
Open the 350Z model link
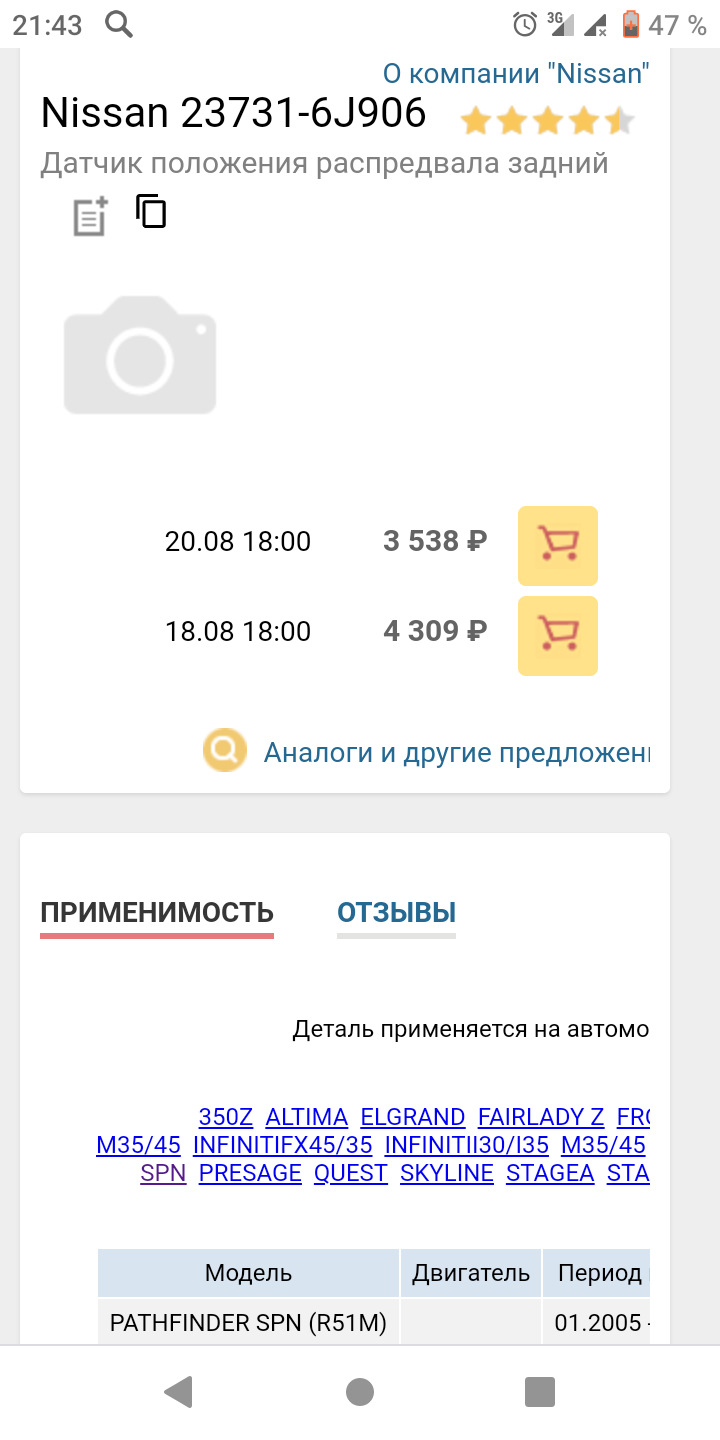point(226,1117)
